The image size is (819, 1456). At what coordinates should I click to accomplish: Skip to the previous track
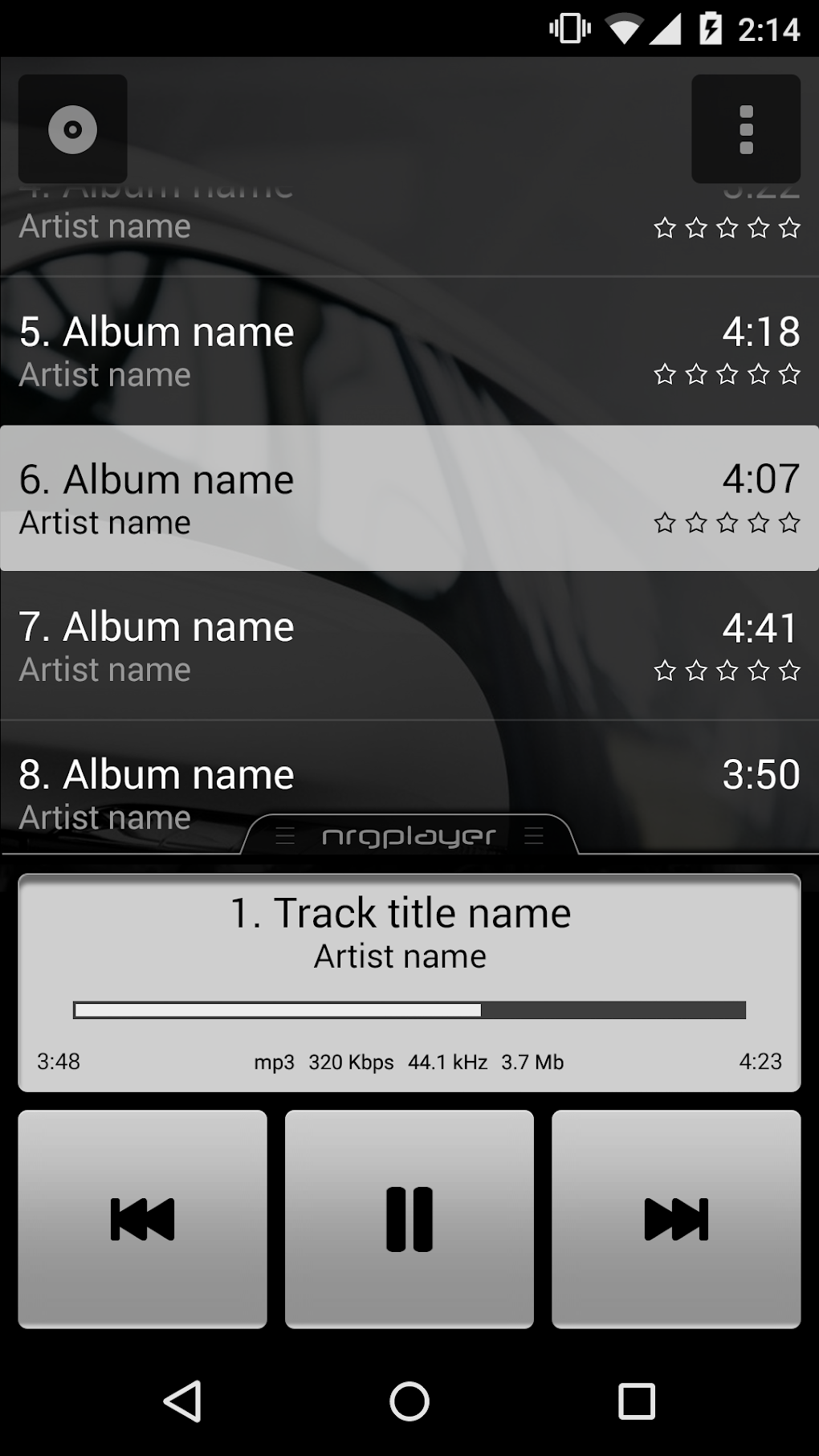click(x=143, y=1219)
